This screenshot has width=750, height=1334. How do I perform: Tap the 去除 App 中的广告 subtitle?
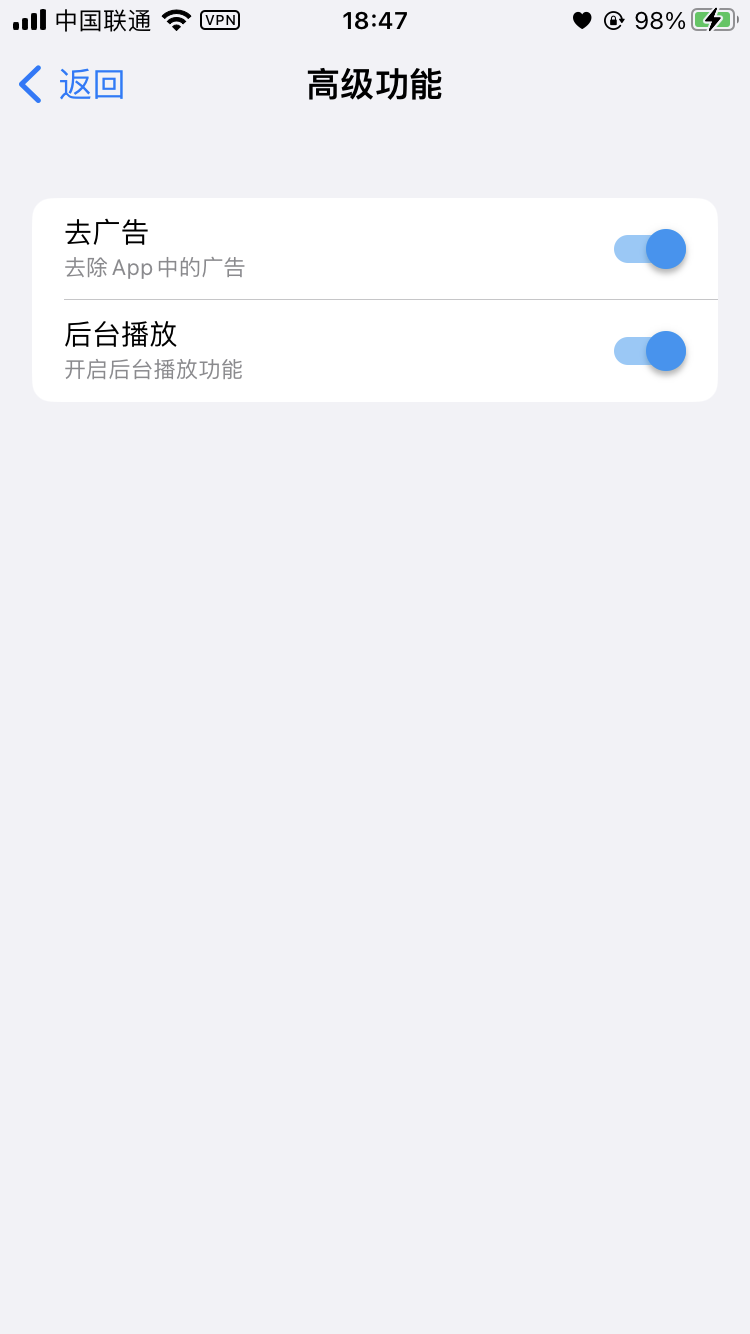pyautogui.click(x=155, y=268)
